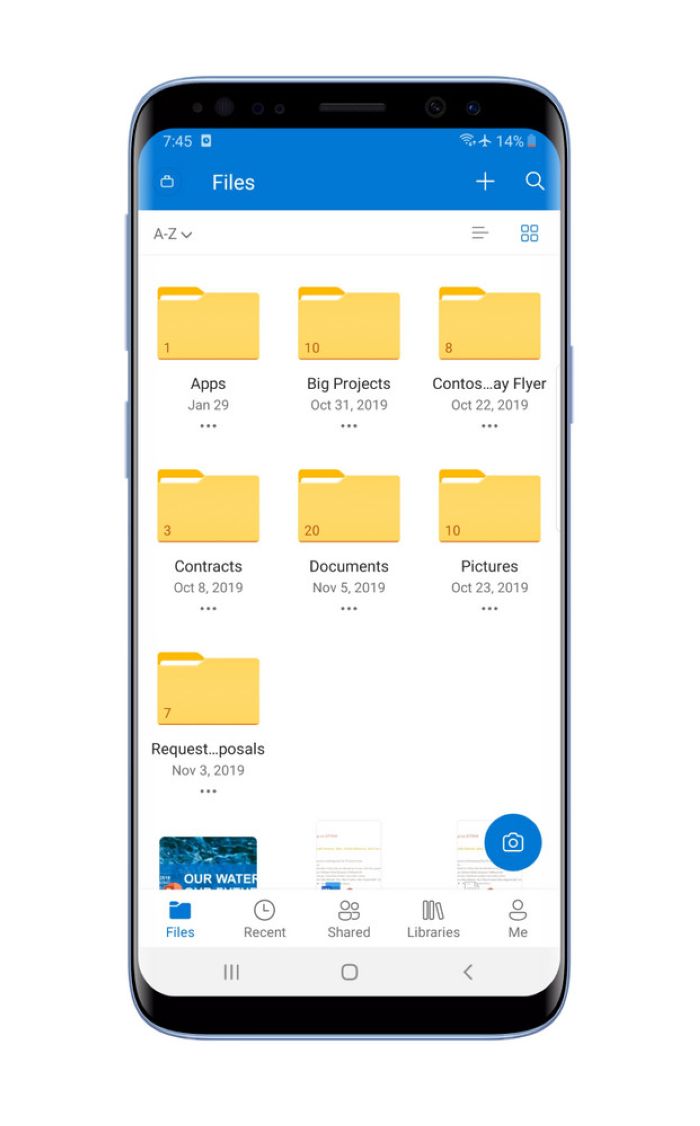
Task: Tap the plus icon to add new
Action: (x=485, y=181)
